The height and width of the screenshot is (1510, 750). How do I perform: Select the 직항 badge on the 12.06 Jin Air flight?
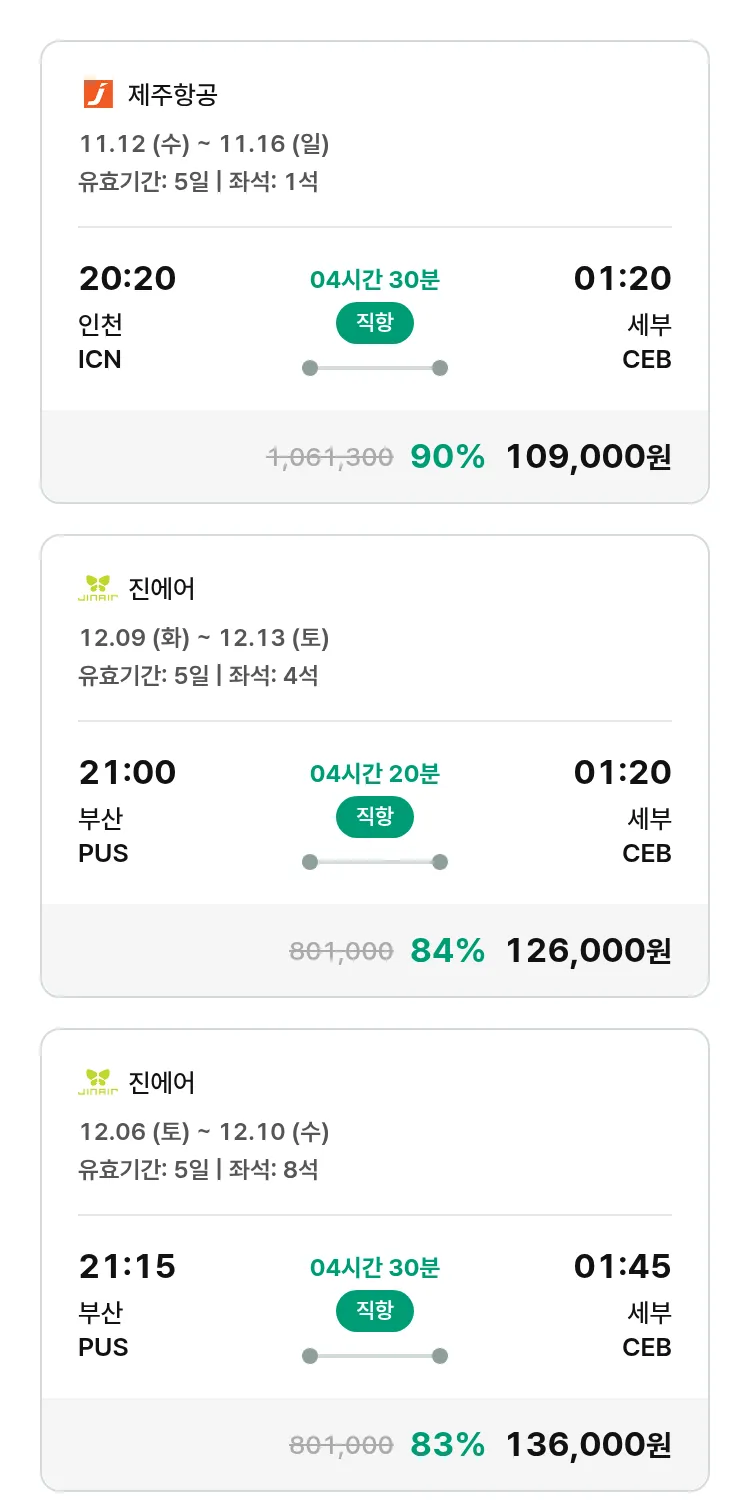[374, 1311]
